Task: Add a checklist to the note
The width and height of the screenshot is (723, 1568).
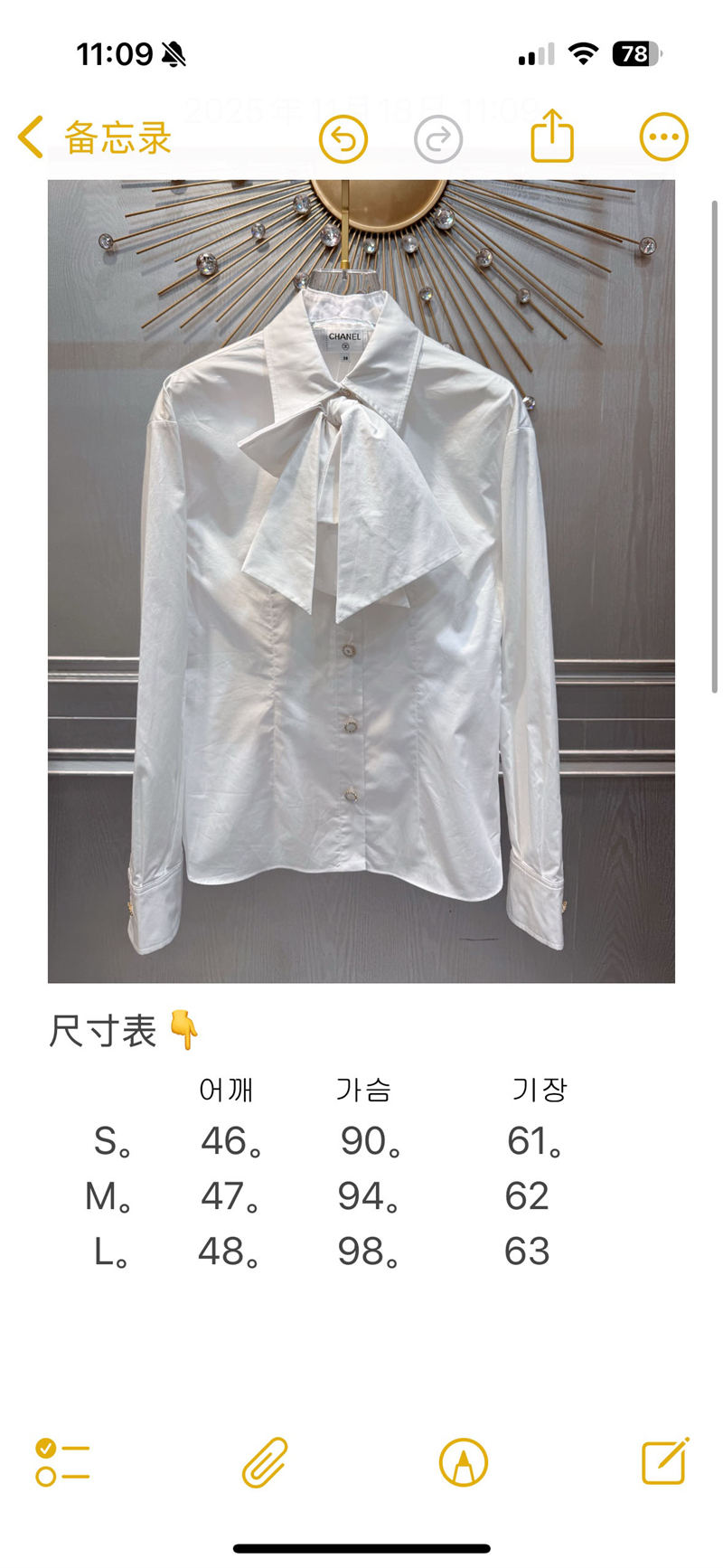Action: click(62, 1462)
